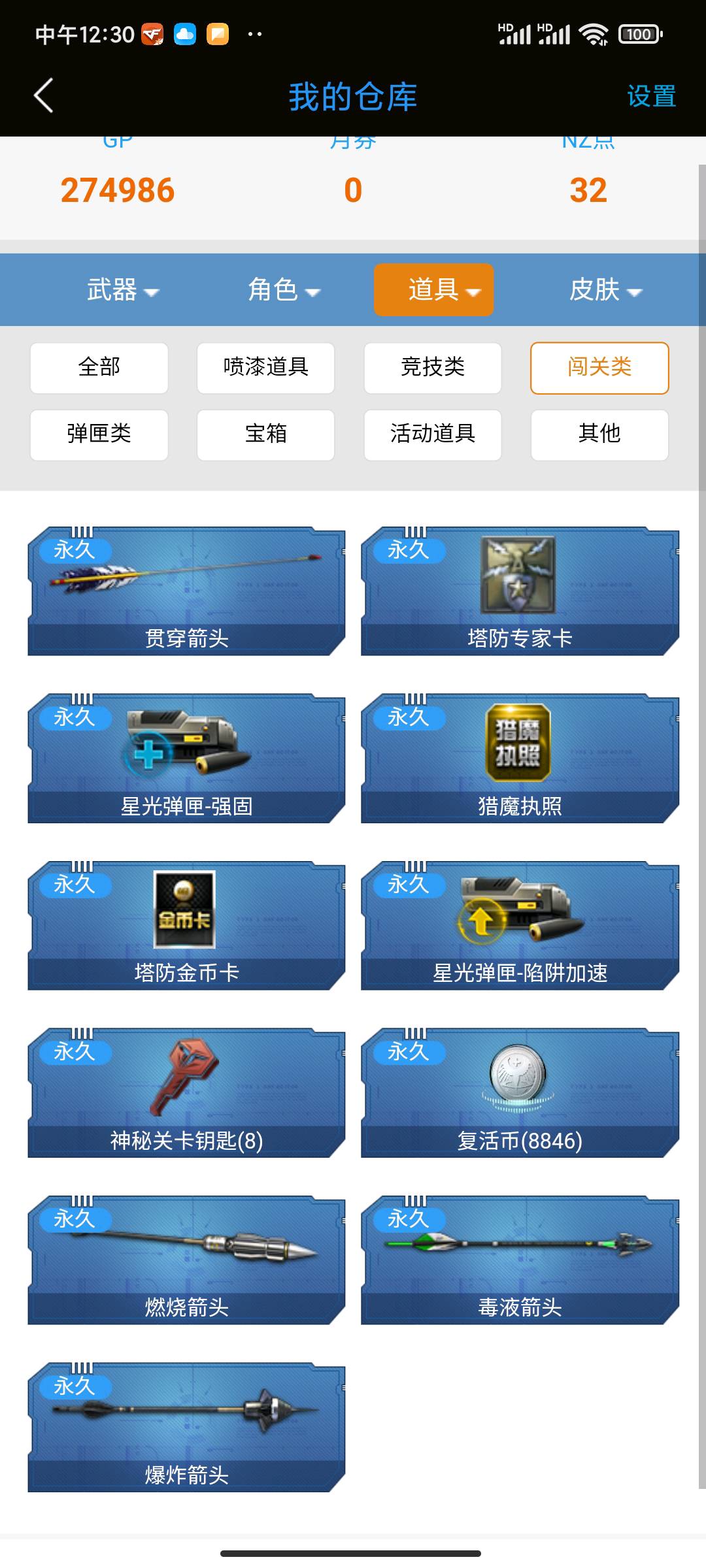Open the 贯穿箭头 item card
The image size is (706, 1568).
[186, 591]
